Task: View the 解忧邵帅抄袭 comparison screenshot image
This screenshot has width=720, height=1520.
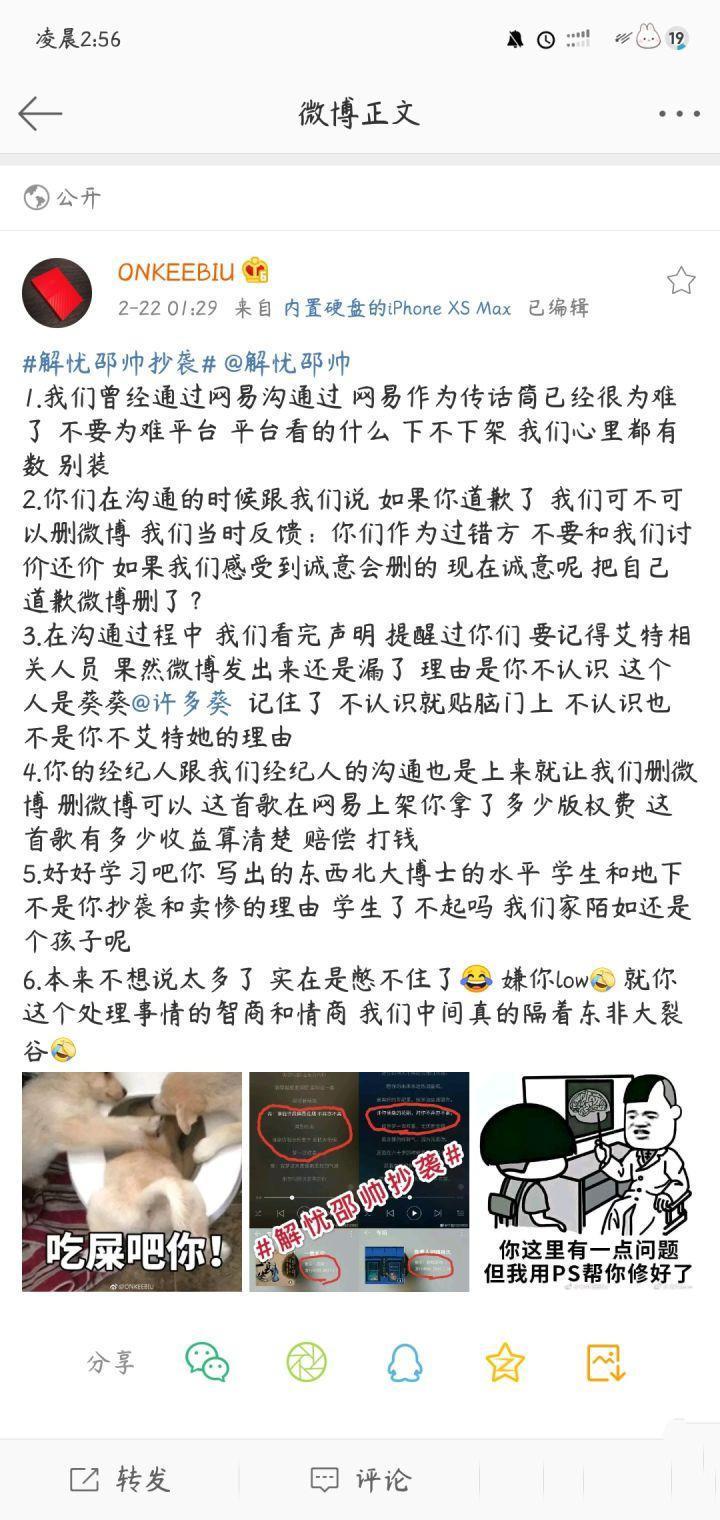Action: 359,1181
